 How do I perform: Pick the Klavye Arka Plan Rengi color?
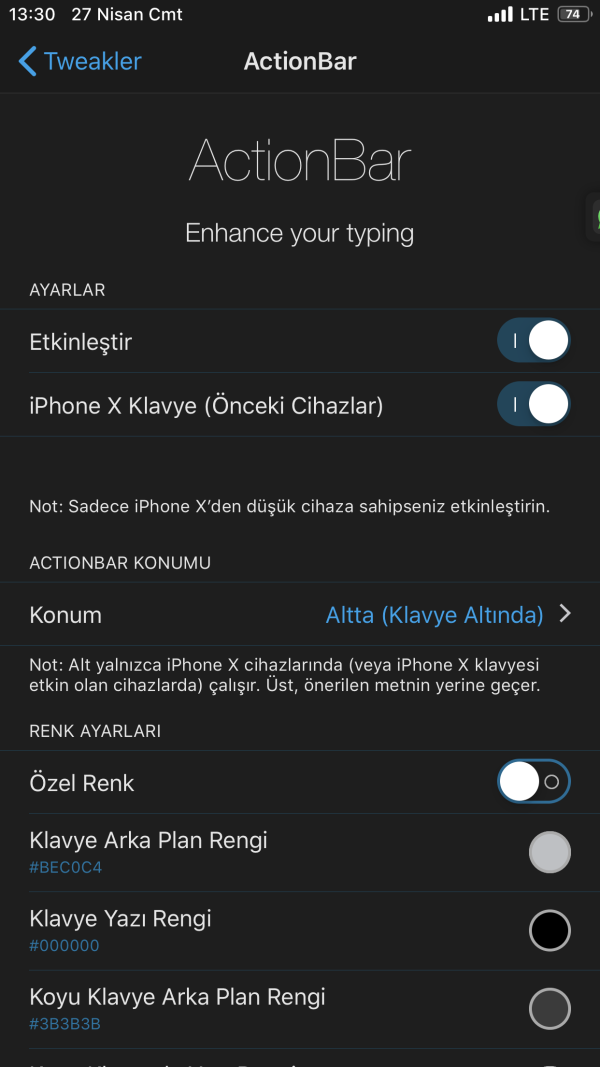click(549, 853)
